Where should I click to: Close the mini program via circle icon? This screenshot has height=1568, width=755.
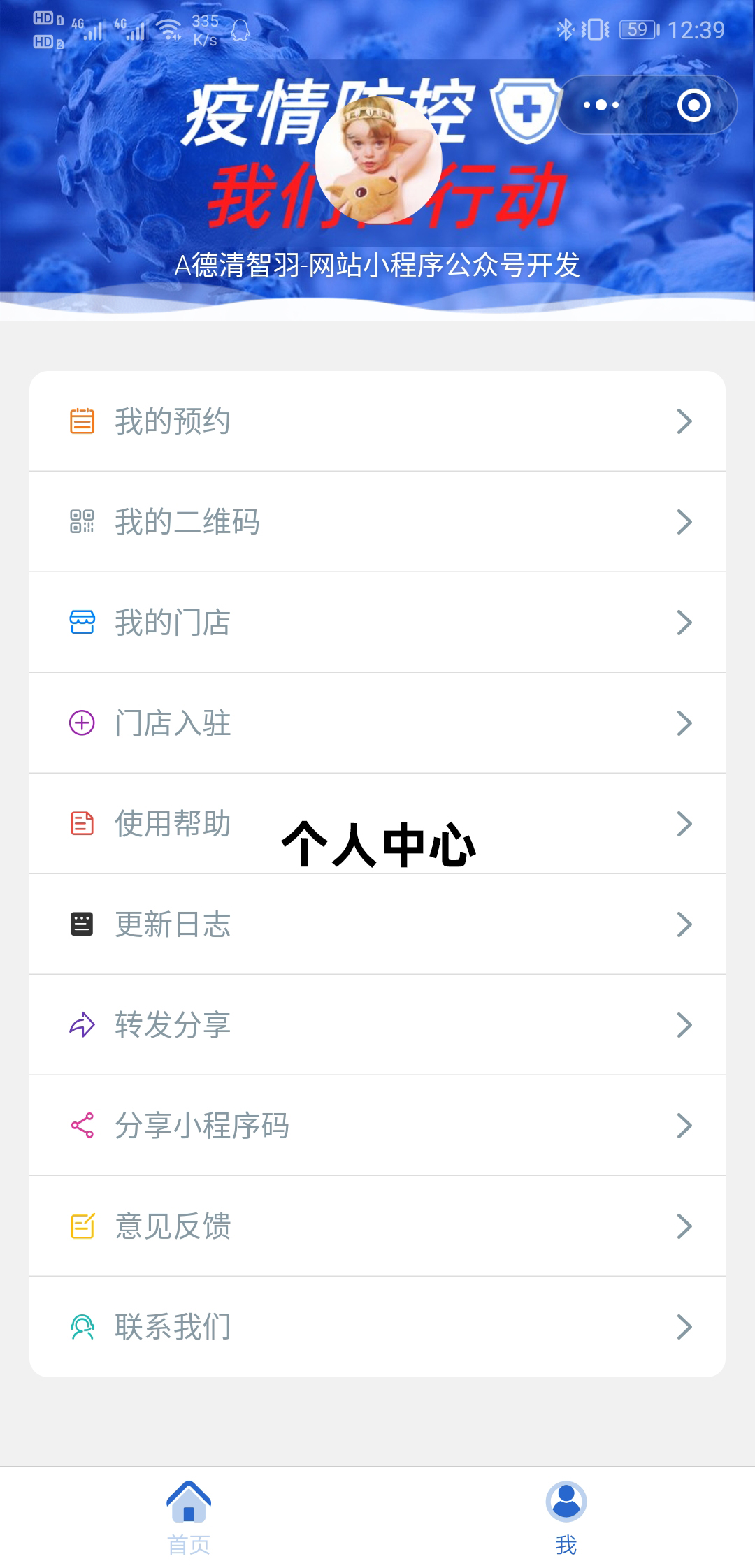click(x=693, y=106)
